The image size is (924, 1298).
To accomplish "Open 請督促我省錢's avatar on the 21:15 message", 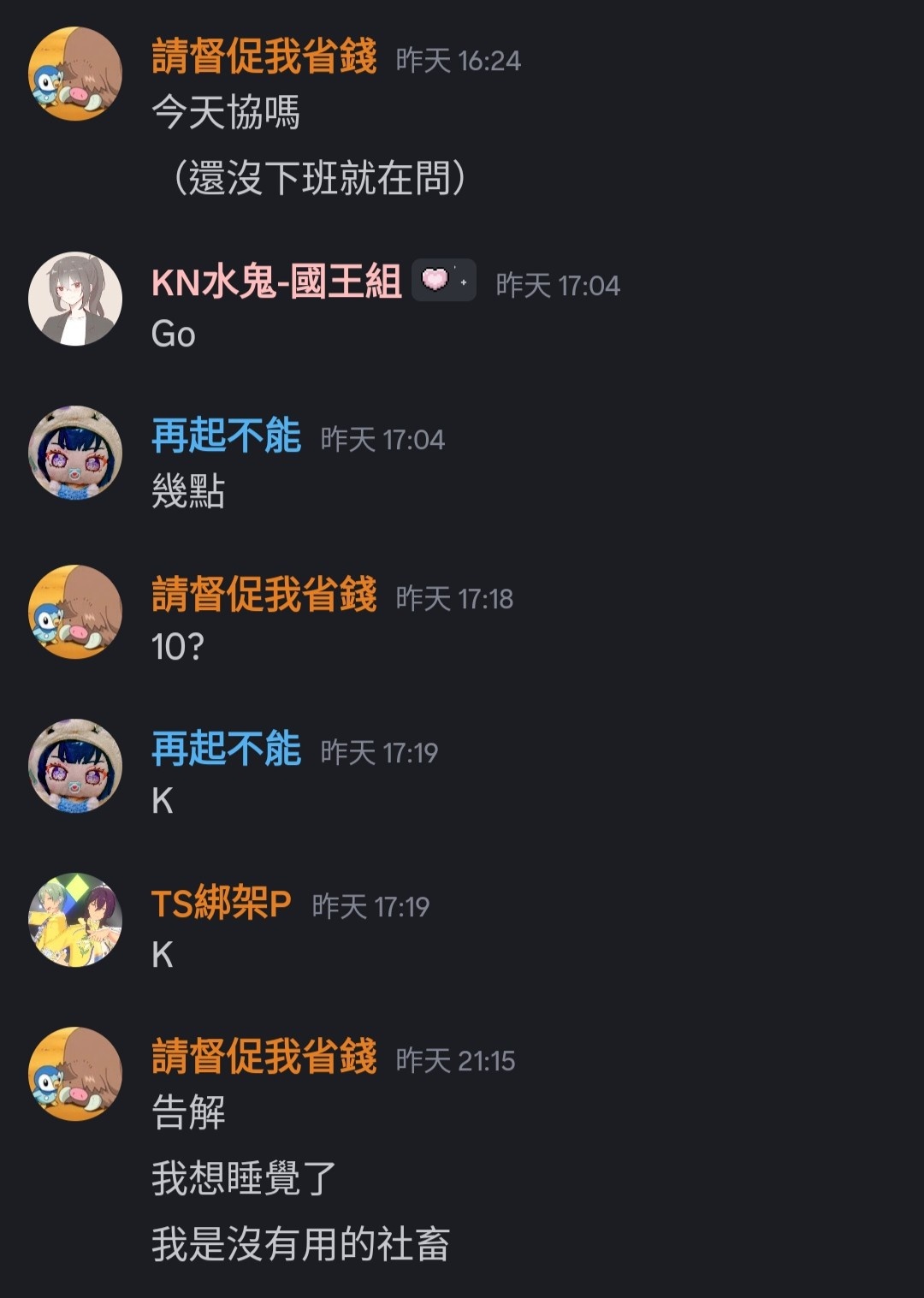I will [x=75, y=1074].
